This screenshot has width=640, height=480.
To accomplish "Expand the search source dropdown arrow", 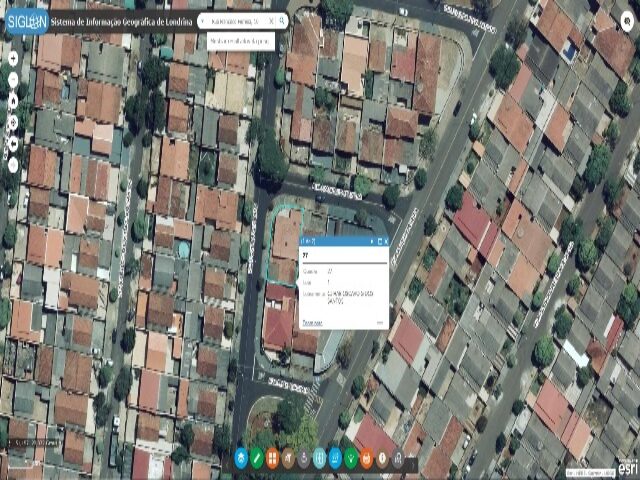I will [x=204, y=20].
